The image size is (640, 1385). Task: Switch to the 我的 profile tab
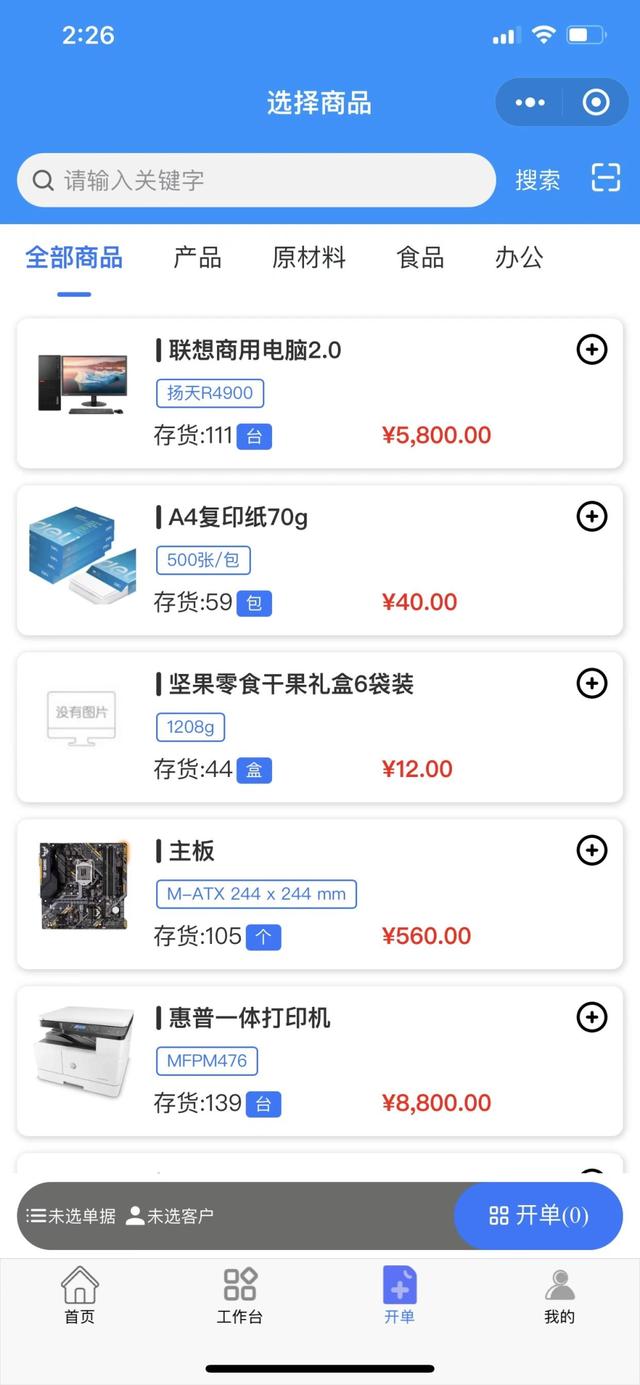coord(559,1295)
